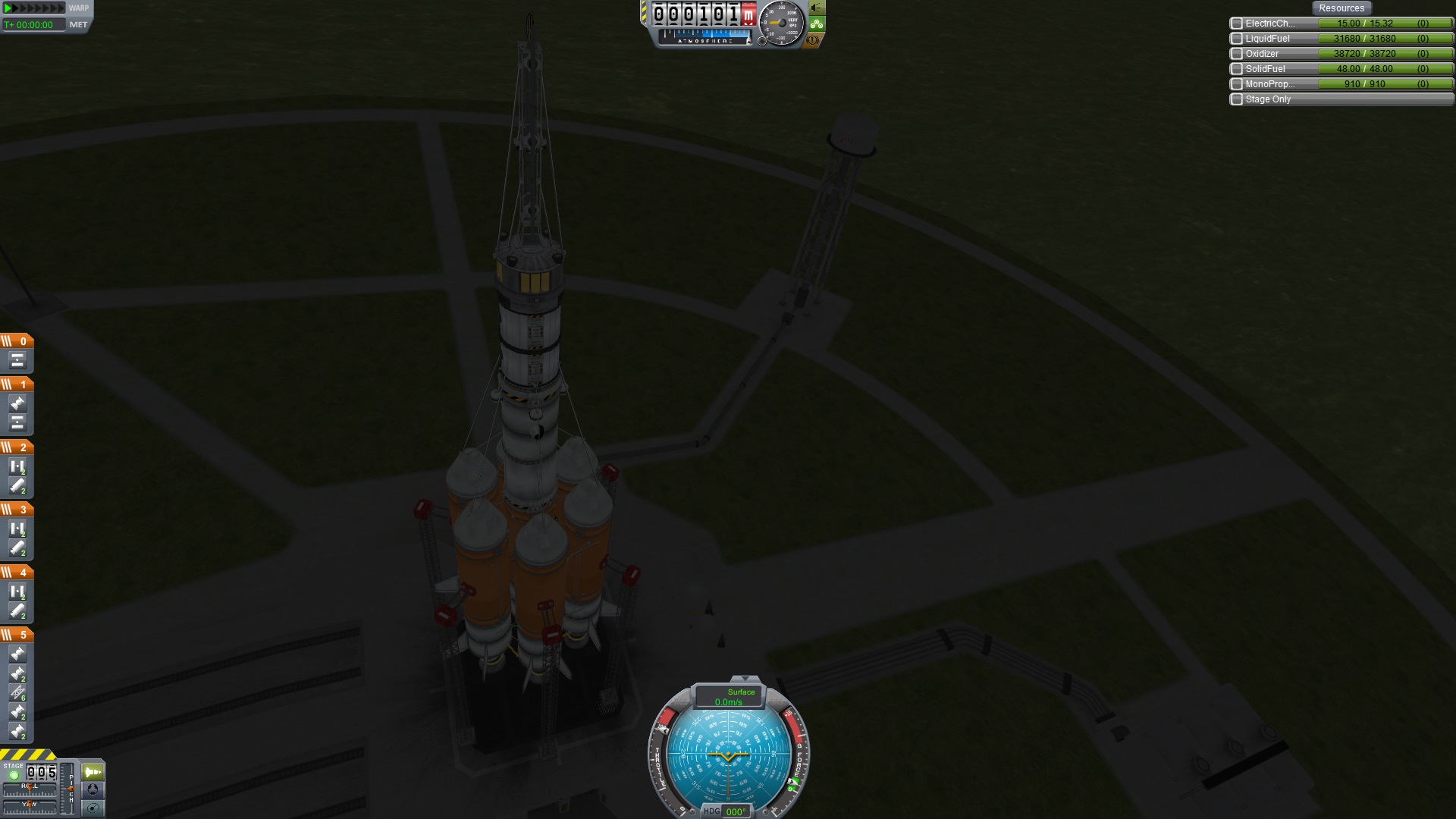
Task: Open the orbital map view button
Action: point(93,808)
